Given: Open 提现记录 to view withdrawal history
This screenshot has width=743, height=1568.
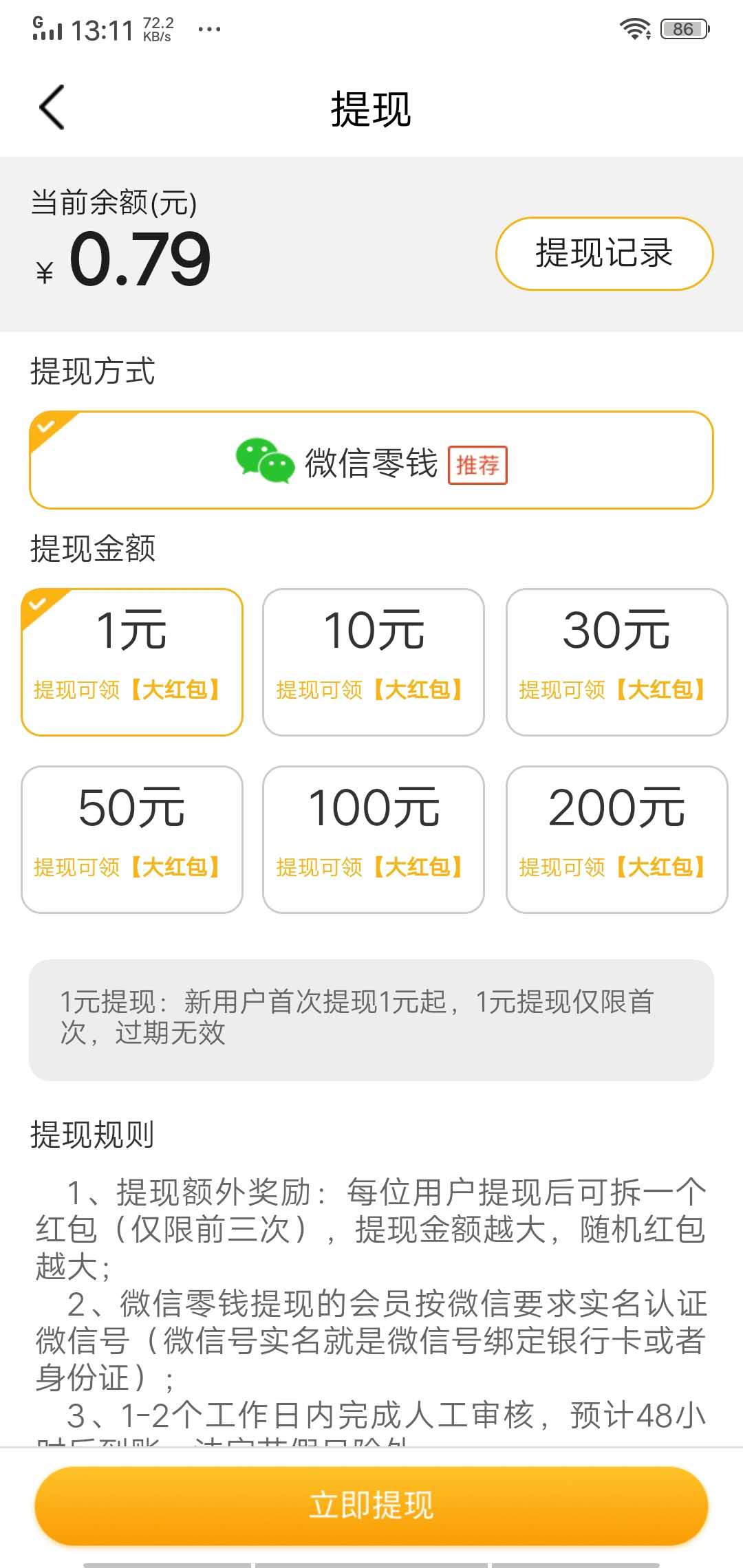Looking at the screenshot, I should coord(604,253).
